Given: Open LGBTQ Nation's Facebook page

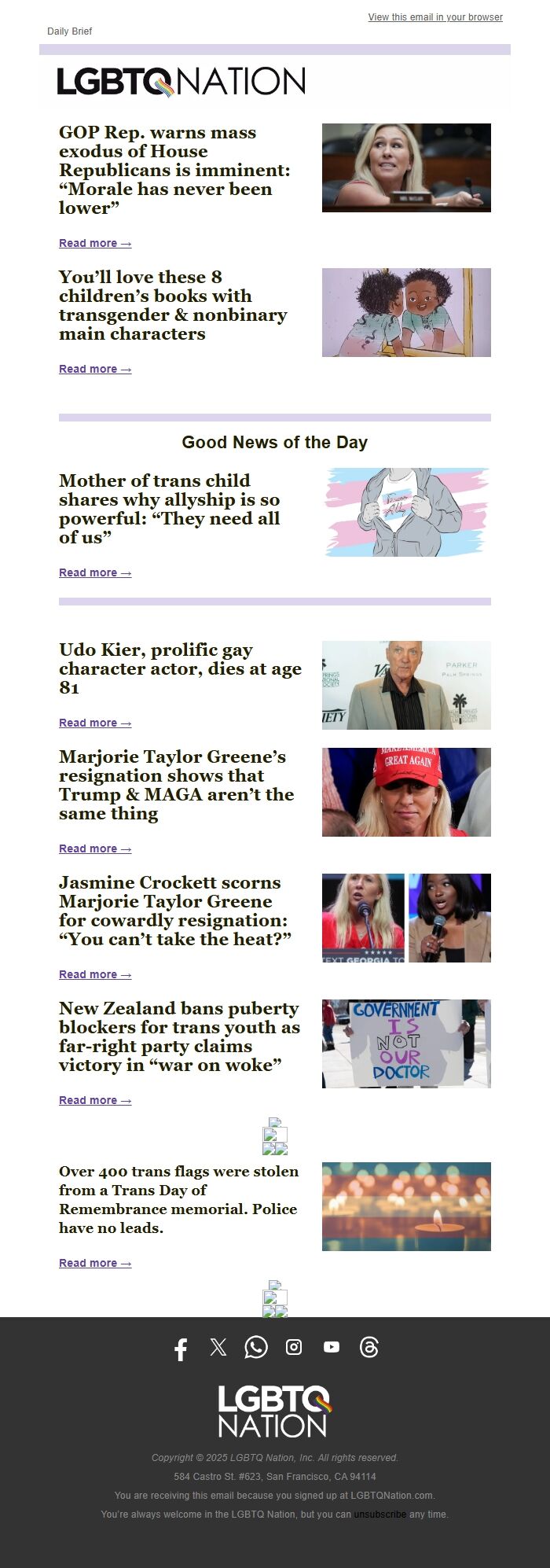Looking at the screenshot, I should (181, 1350).
